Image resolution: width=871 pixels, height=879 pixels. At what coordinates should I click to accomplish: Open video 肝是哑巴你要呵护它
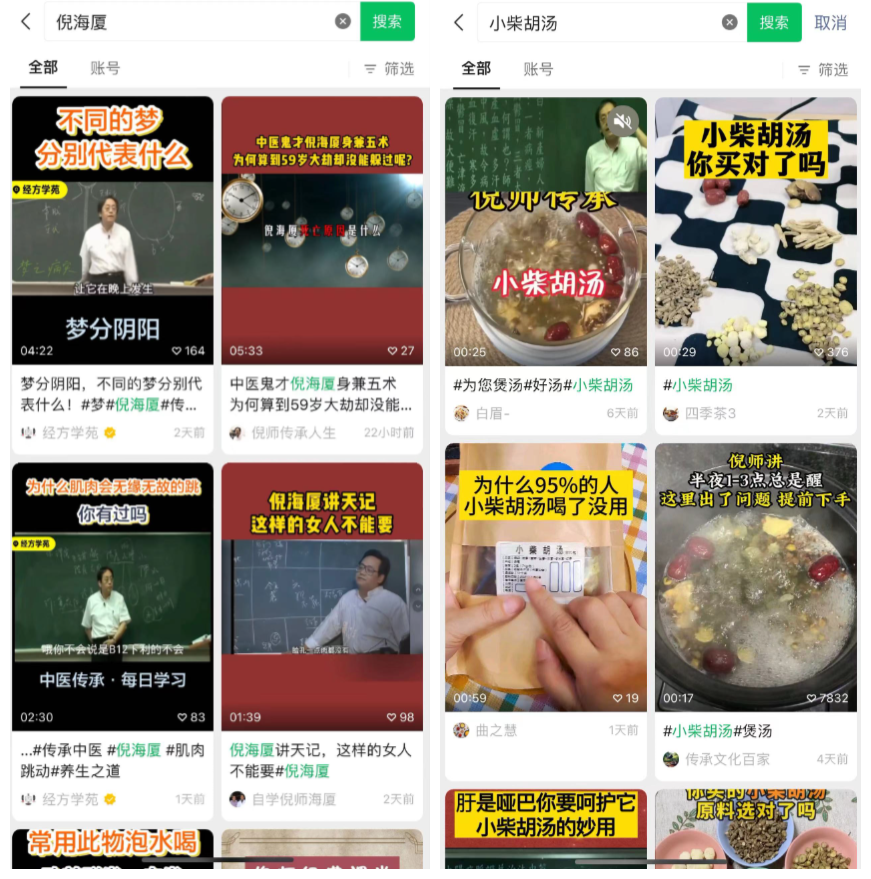coord(546,828)
